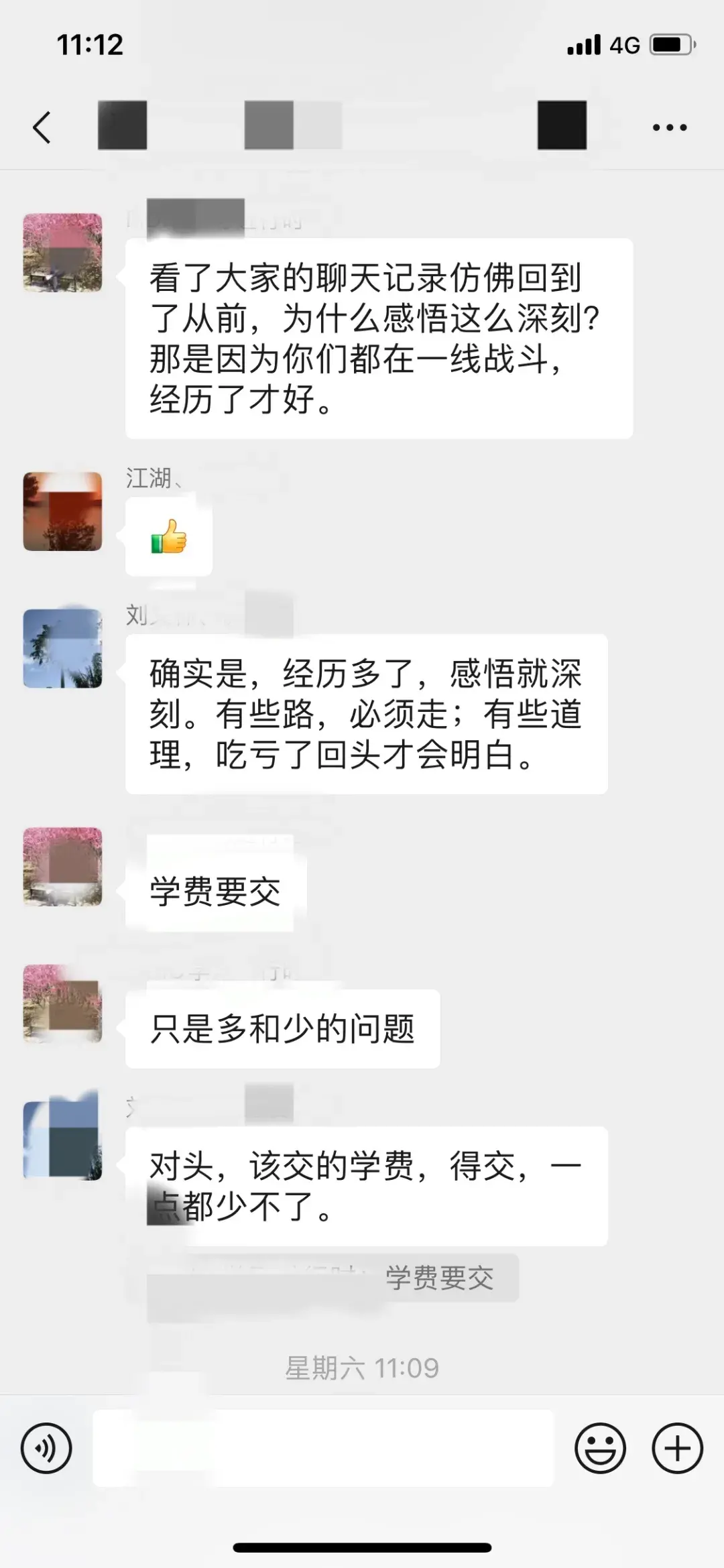The image size is (724, 1568).
Task: Open avatar beside 只是多和少的问题 message
Action: pos(63,1004)
